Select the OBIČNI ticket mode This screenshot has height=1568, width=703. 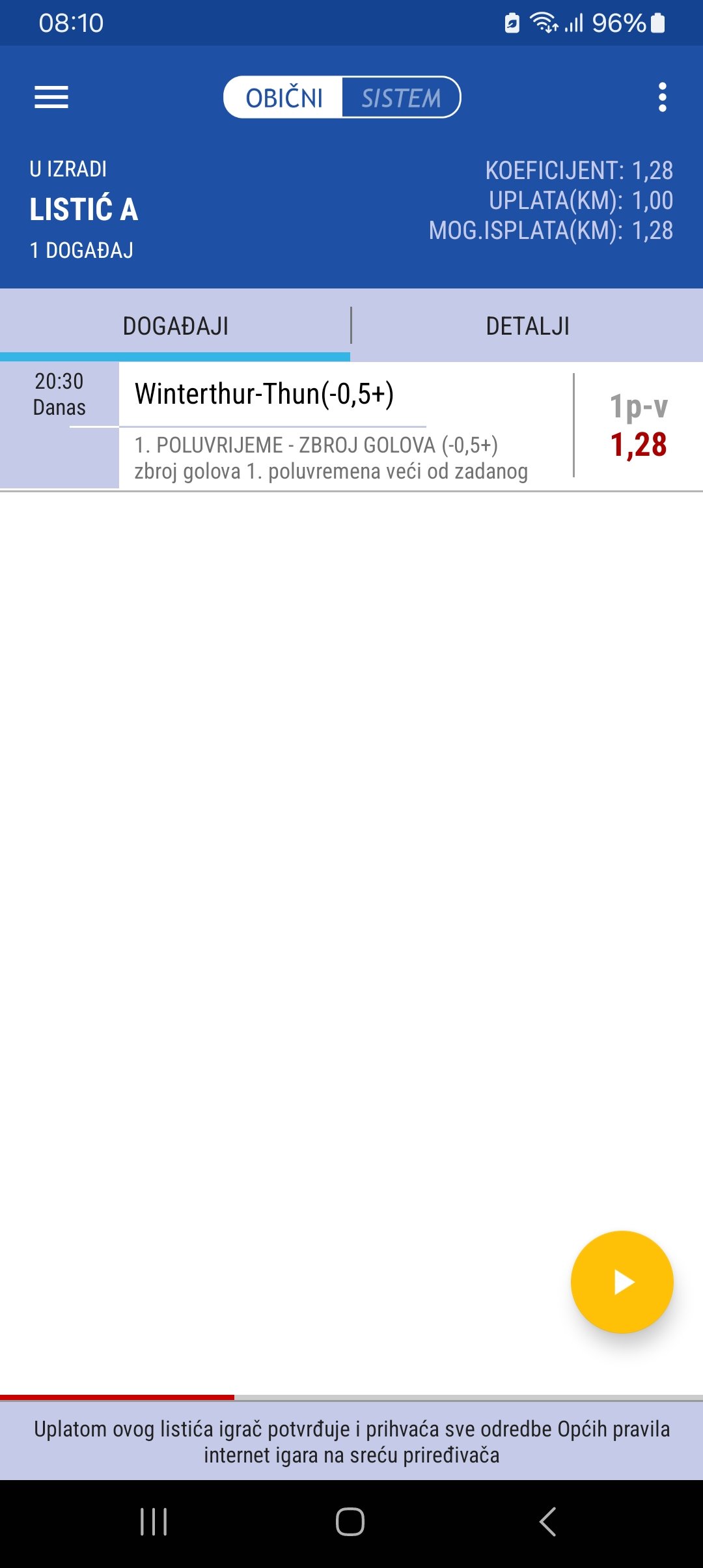284,98
